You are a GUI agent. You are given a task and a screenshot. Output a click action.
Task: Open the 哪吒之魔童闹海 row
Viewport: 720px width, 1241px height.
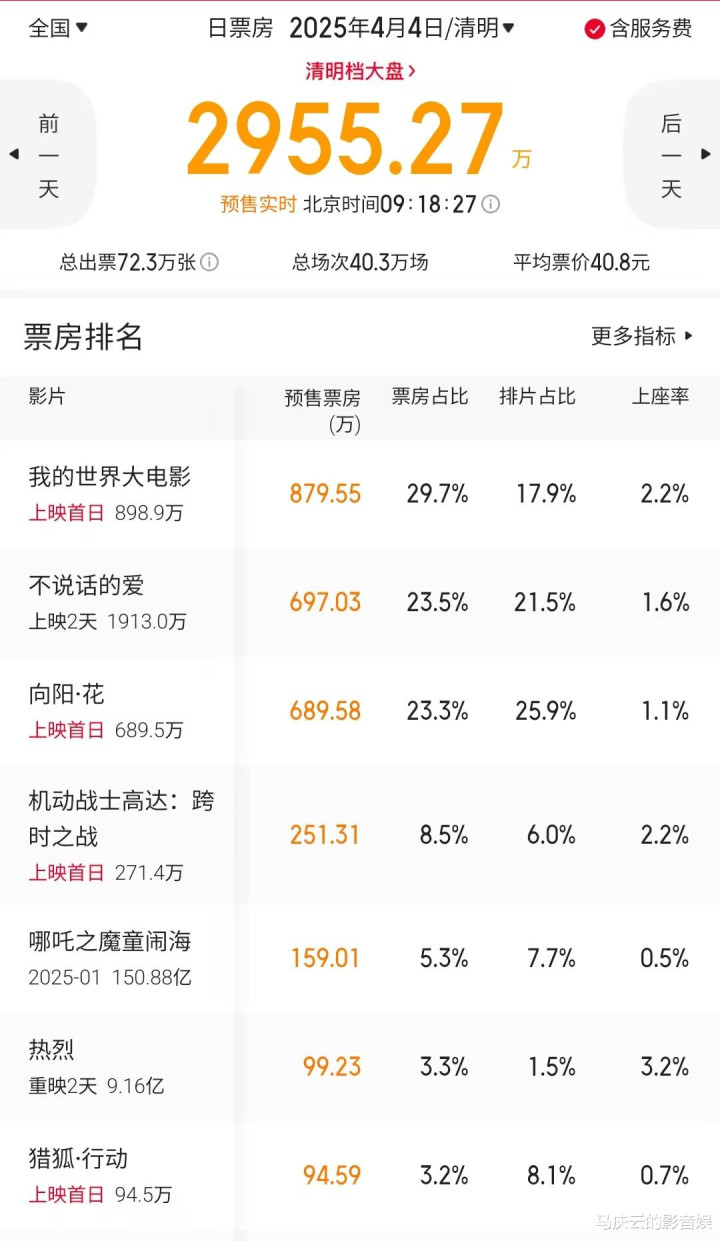pos(360,959)
